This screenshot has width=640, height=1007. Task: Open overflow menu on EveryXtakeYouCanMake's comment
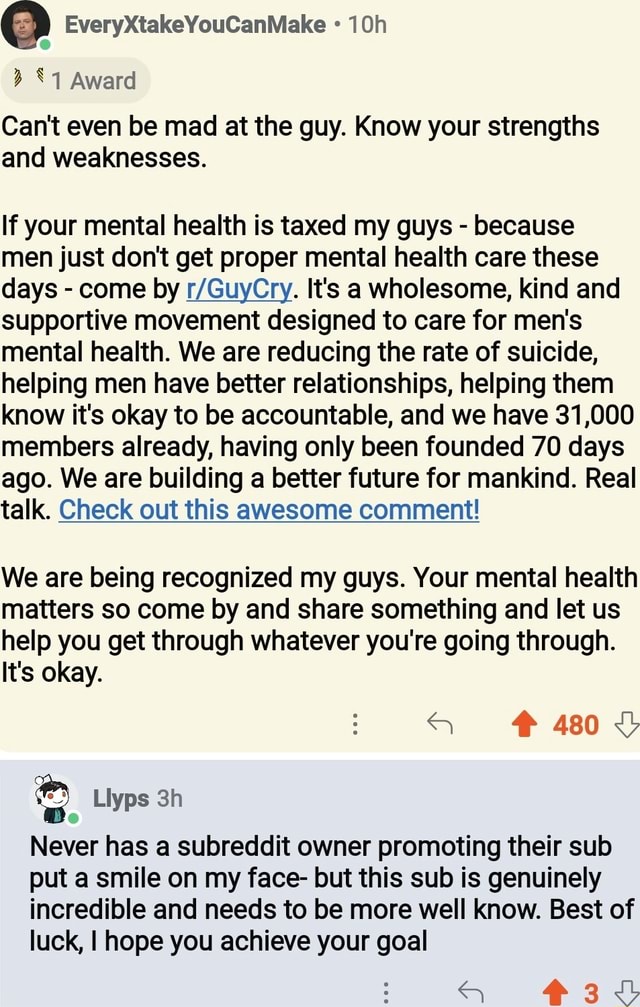click(355, 724)
